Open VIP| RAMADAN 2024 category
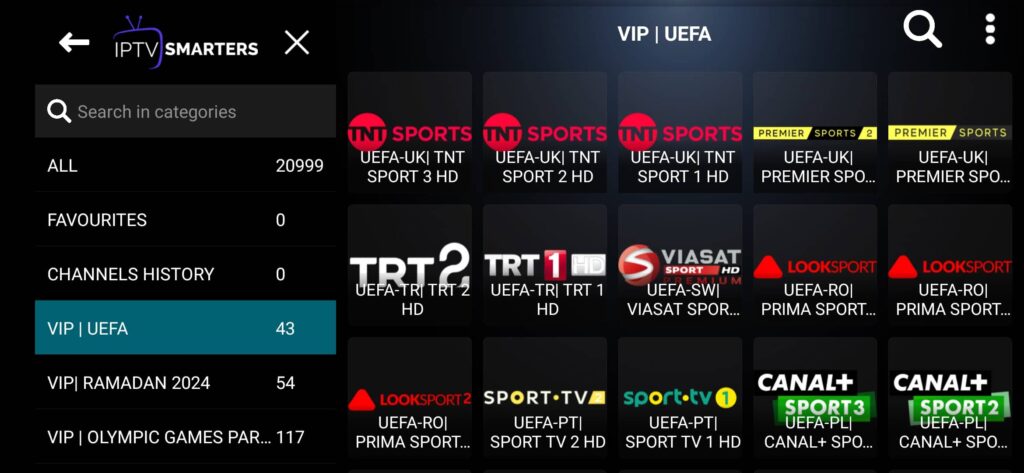This screenshot has width=1024, height=473. point(185,383)
